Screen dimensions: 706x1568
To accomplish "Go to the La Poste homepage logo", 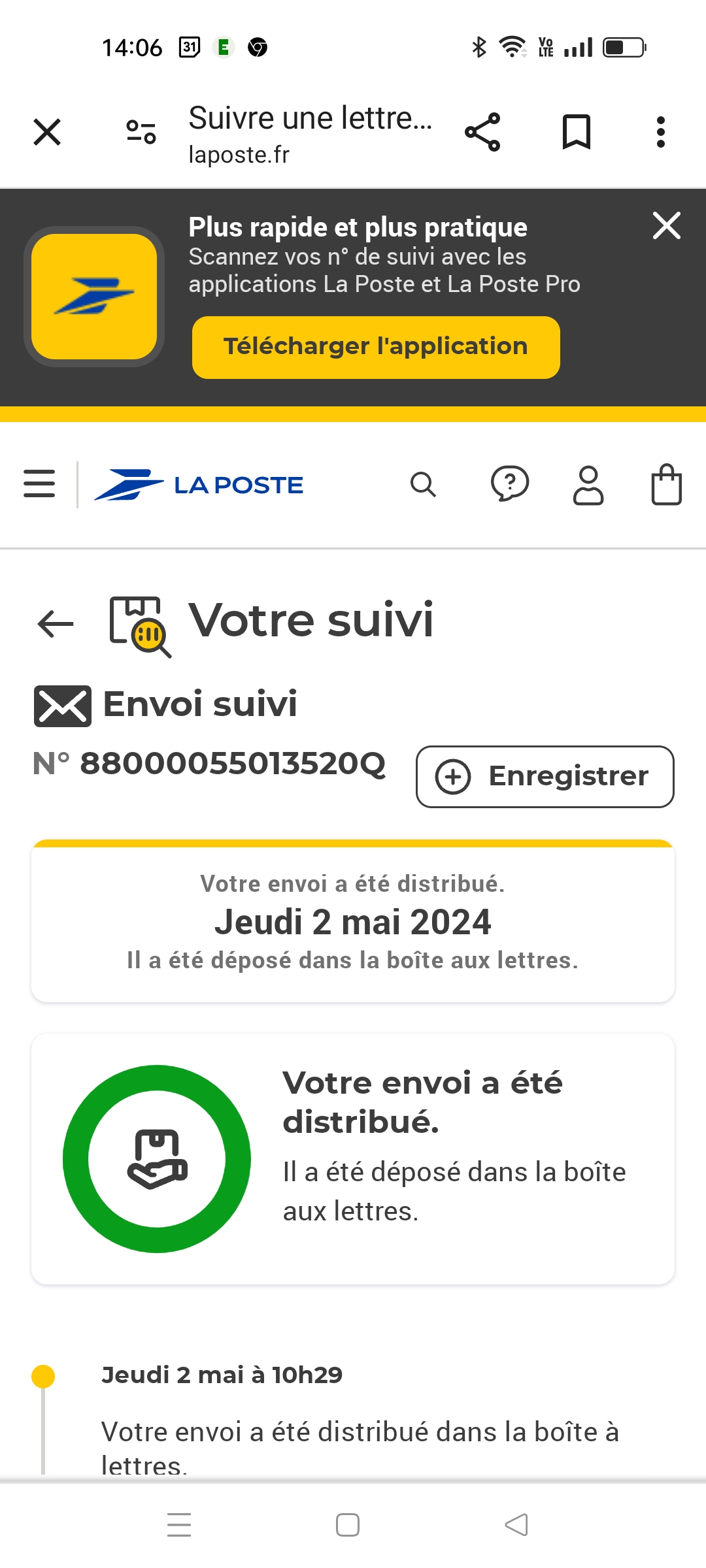I will 199,485.
